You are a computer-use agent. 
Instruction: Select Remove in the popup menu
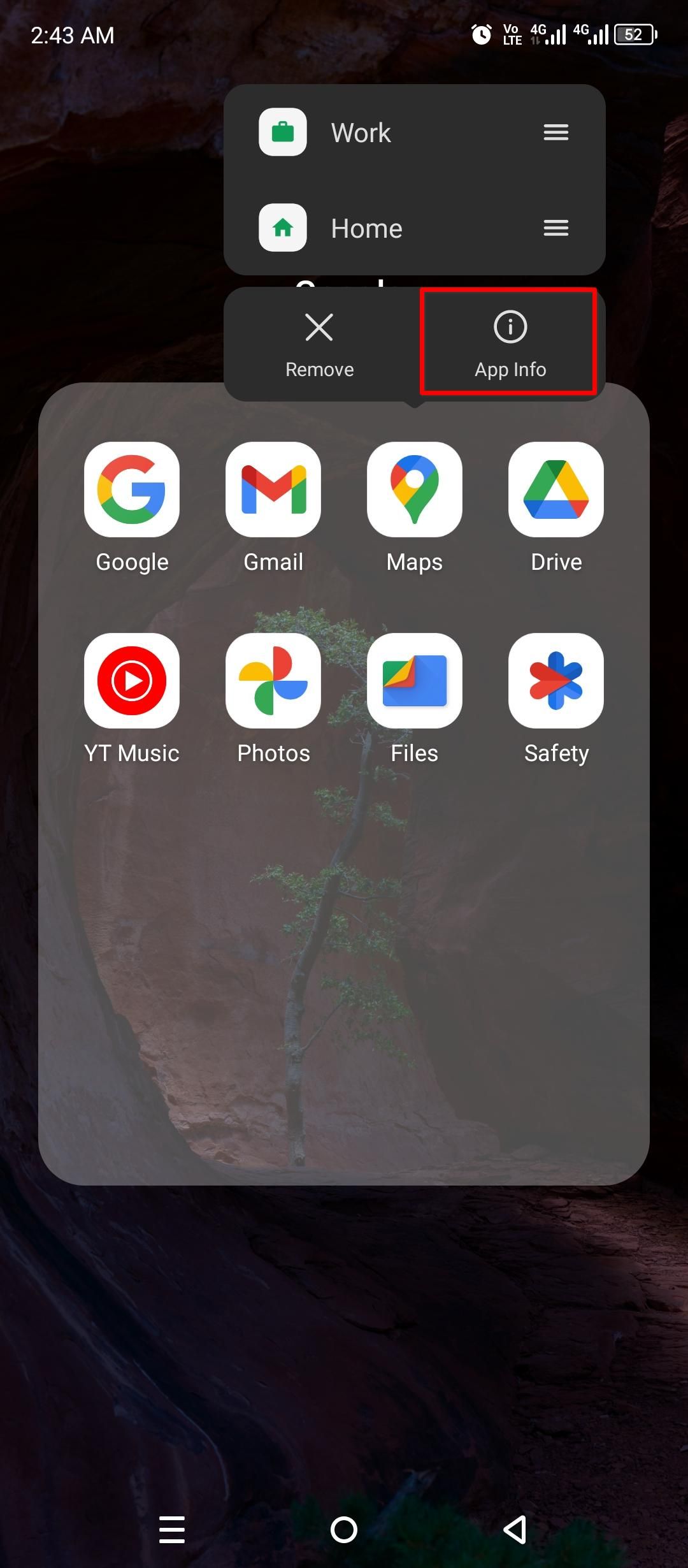tap(319, 345)
